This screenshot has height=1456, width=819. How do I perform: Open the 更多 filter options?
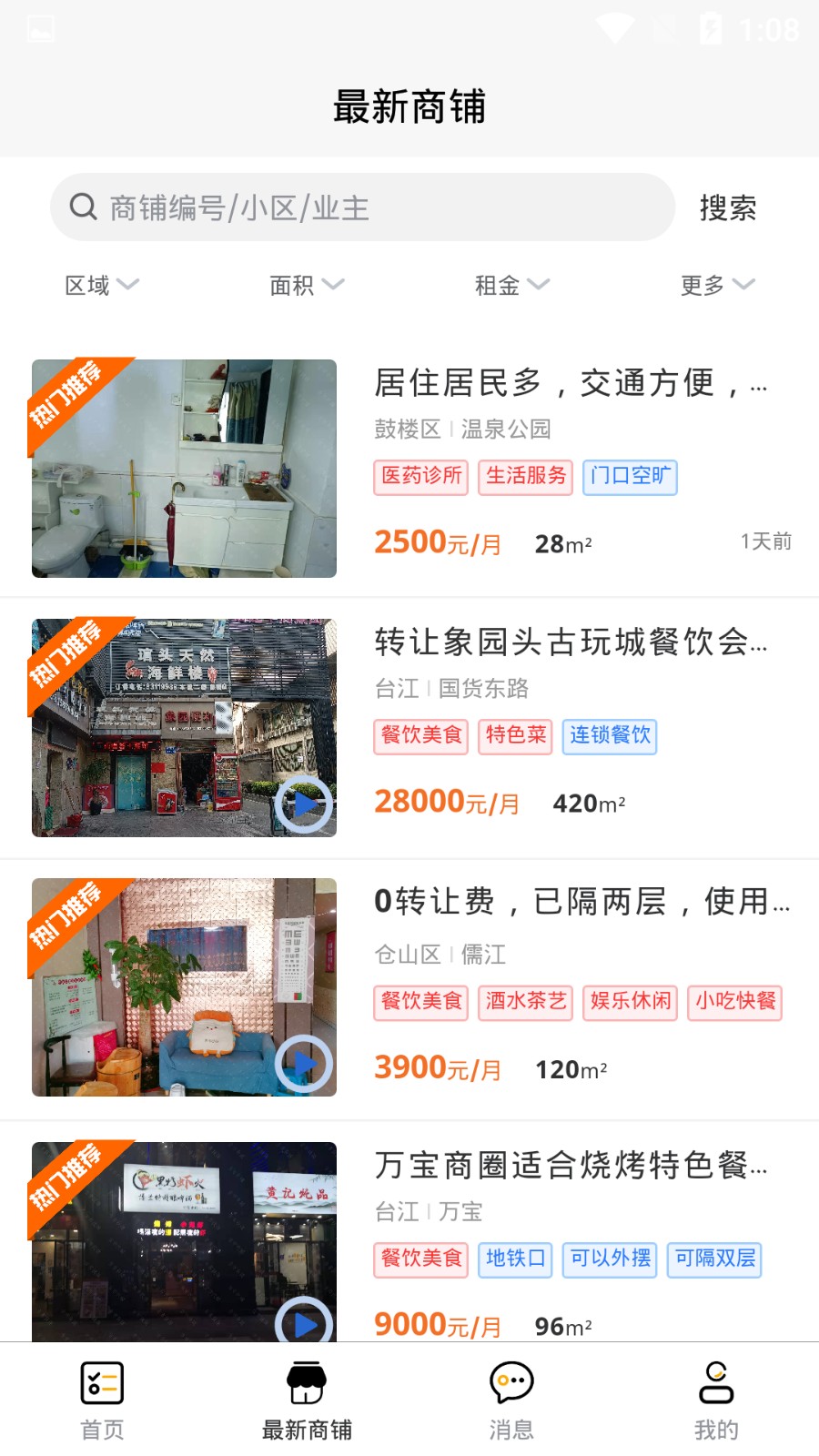click(x=717, y=285)
